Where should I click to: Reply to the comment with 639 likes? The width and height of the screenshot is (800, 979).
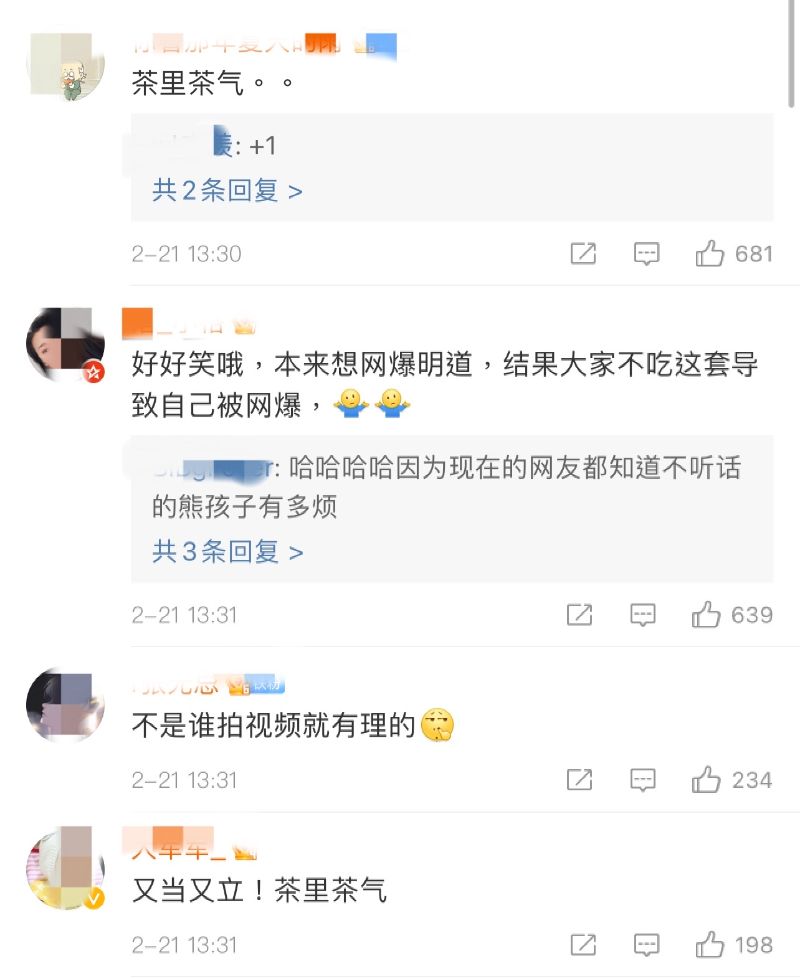pyautogui.click(x=643, y=615)
